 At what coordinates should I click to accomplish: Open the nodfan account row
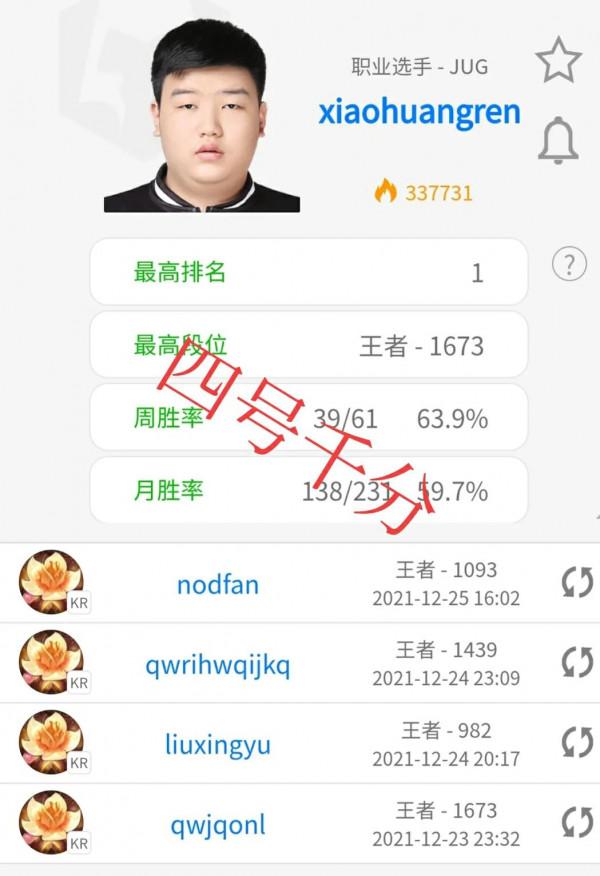217,585
